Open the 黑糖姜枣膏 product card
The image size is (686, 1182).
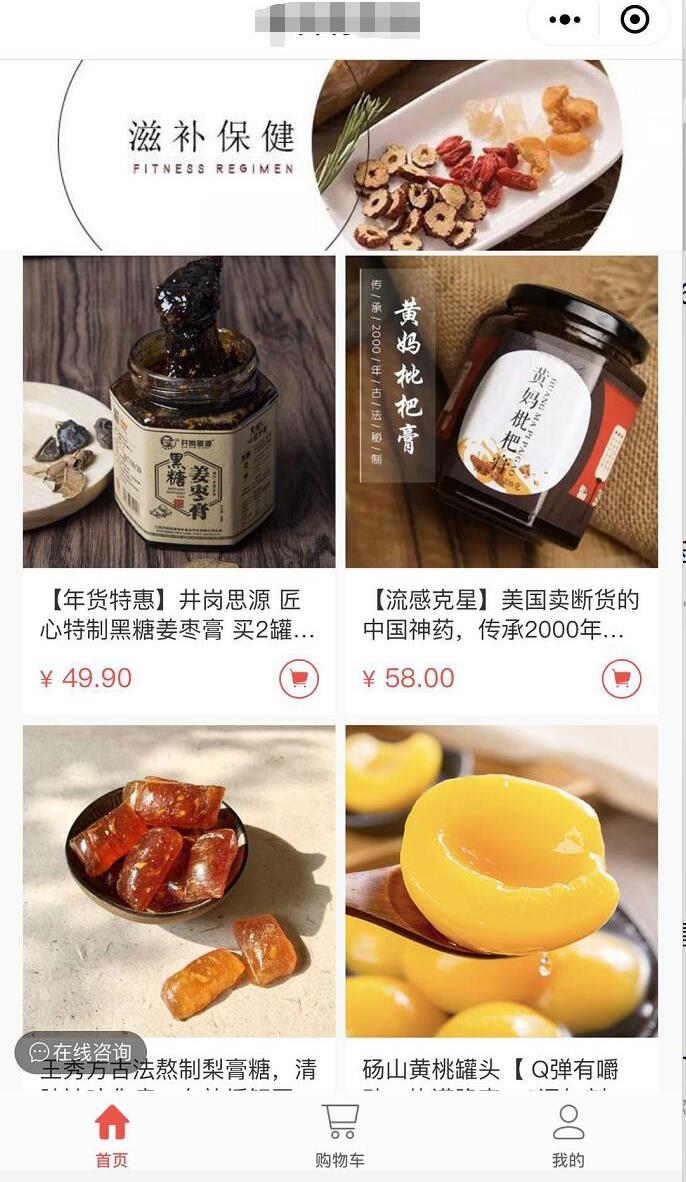click(x=179, y=412)
